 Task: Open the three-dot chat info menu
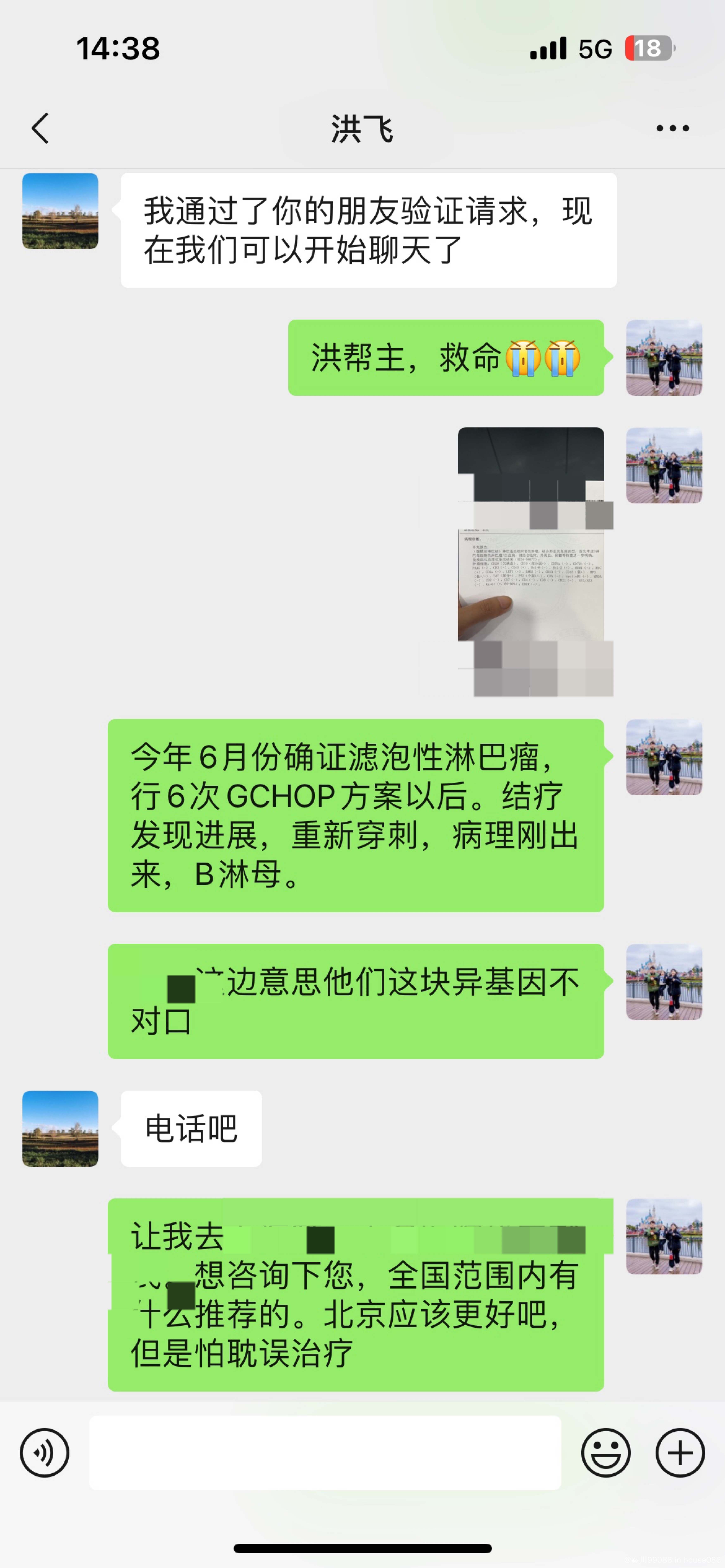click(x=673, y=128)
